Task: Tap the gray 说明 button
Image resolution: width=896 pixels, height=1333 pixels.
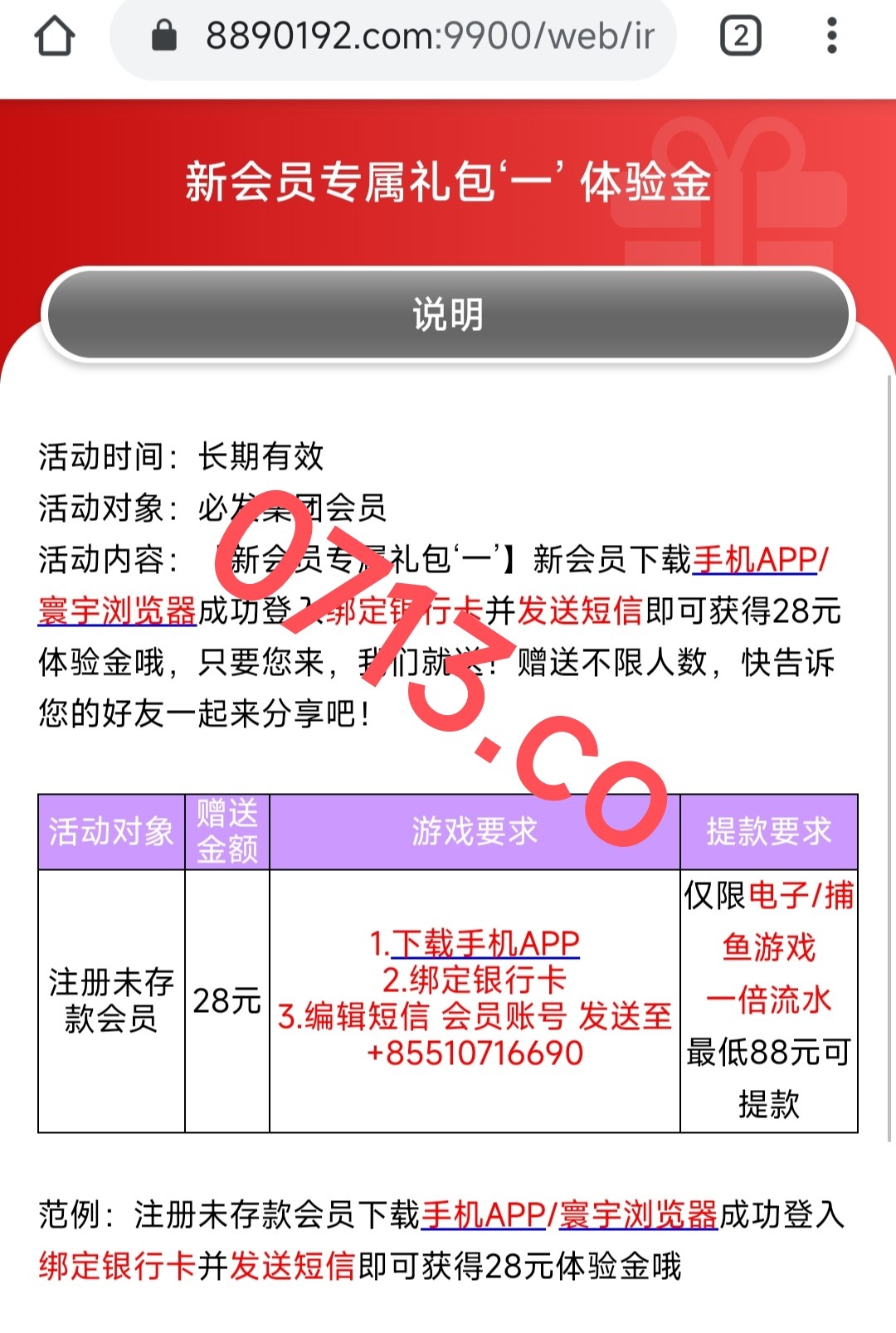Action: point(448,315)
